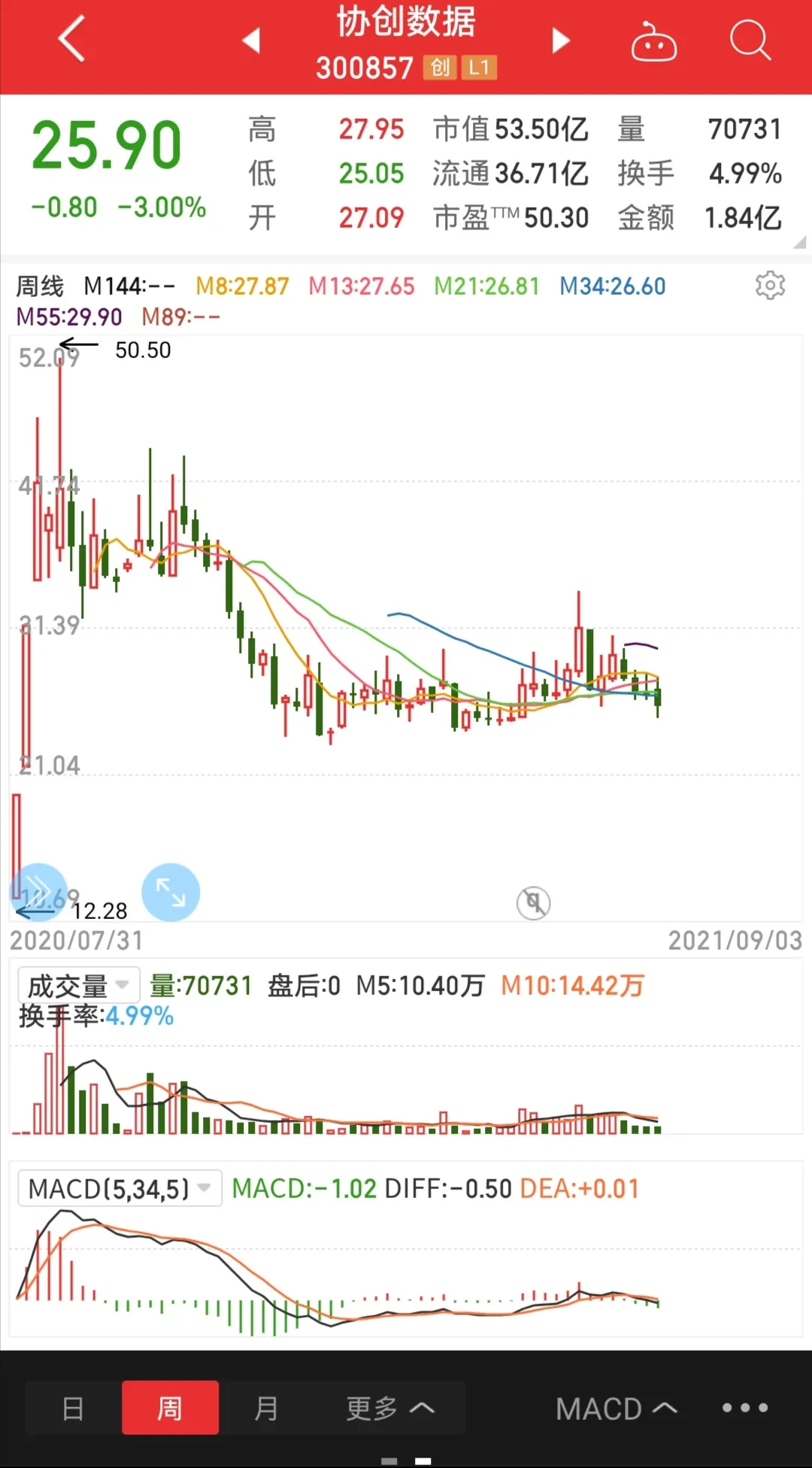Expand chart to full screen
Image resolution: width=812 pixels, height=1468 pixels.
(171, 893)
